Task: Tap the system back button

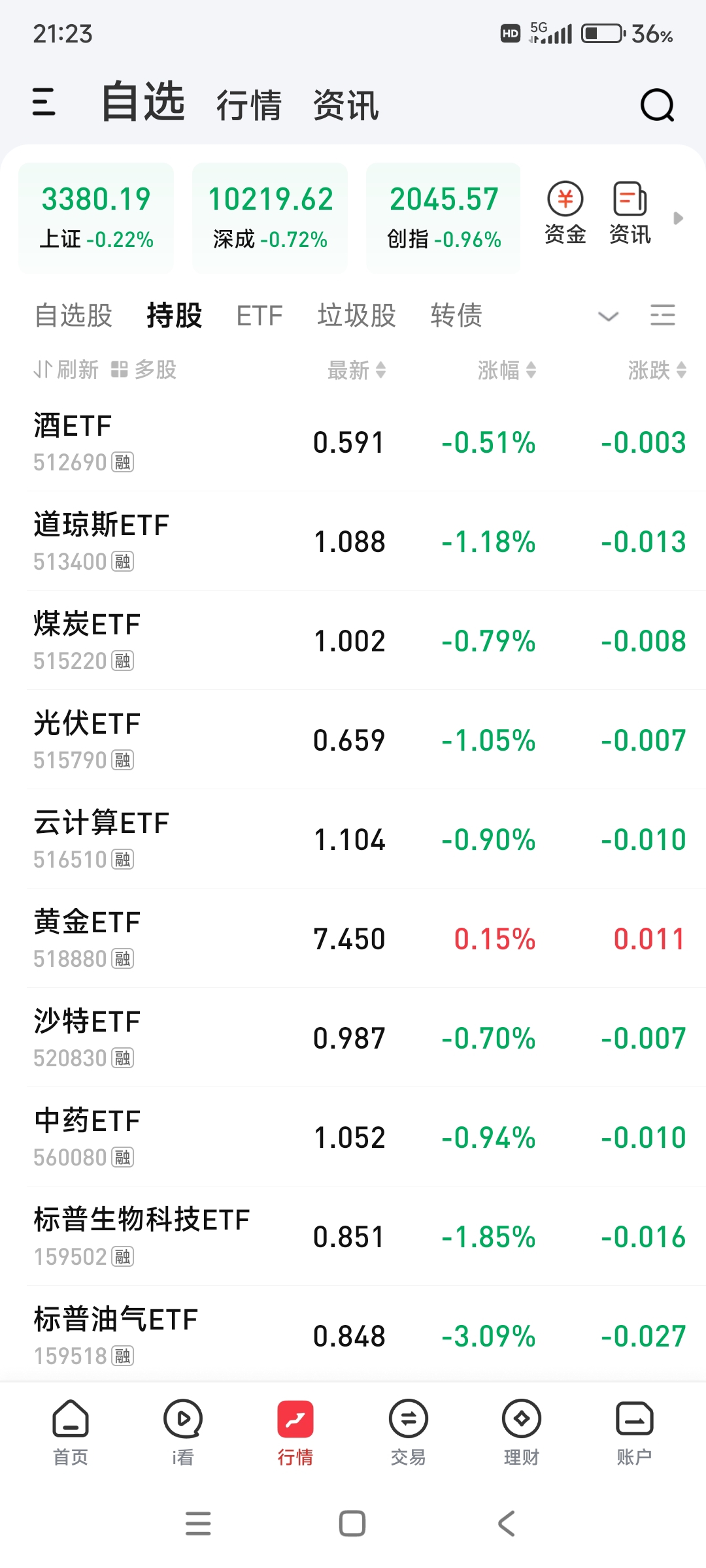Action: [507, 1523]
